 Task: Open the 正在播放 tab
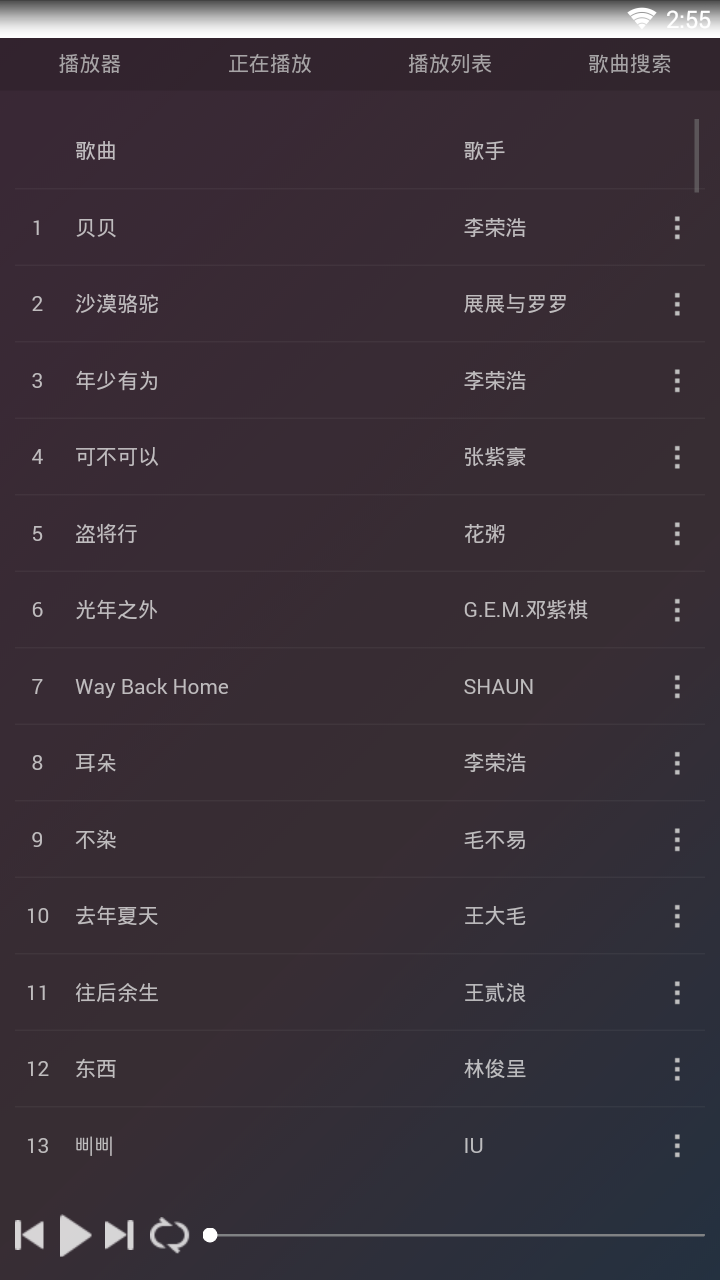pos(268,64)
